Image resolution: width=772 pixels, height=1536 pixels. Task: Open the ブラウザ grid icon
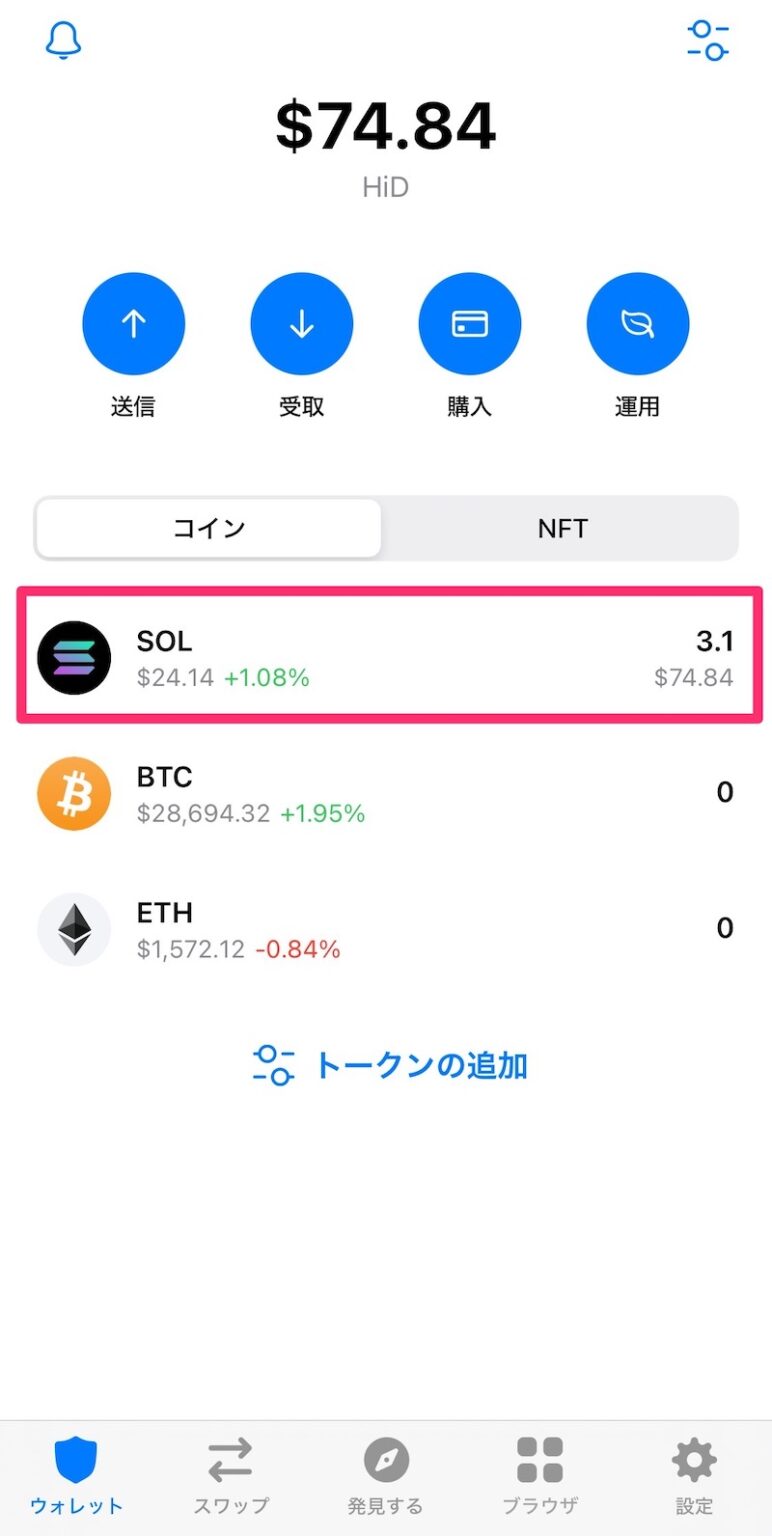[x=540, y=1462]
